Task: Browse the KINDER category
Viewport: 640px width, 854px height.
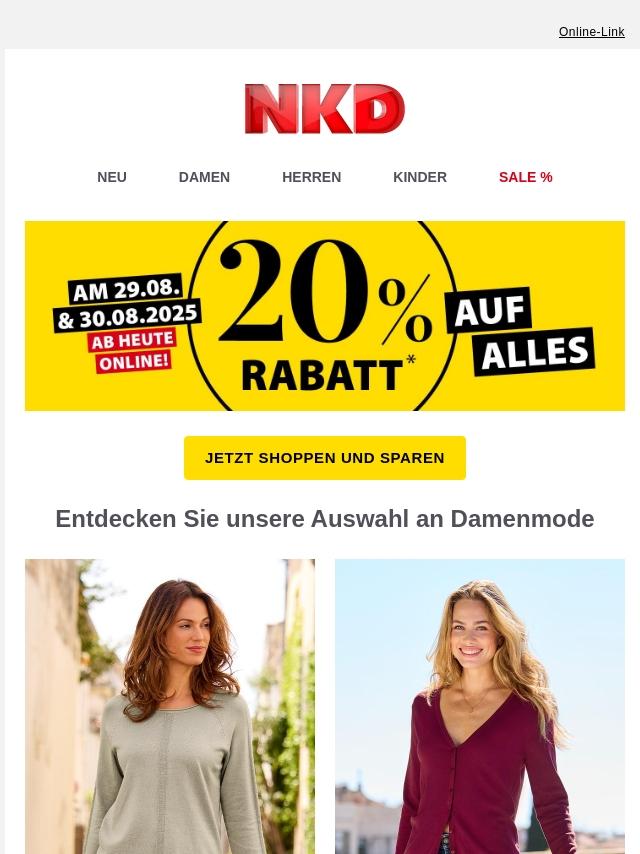Action: tap(420, 177)
